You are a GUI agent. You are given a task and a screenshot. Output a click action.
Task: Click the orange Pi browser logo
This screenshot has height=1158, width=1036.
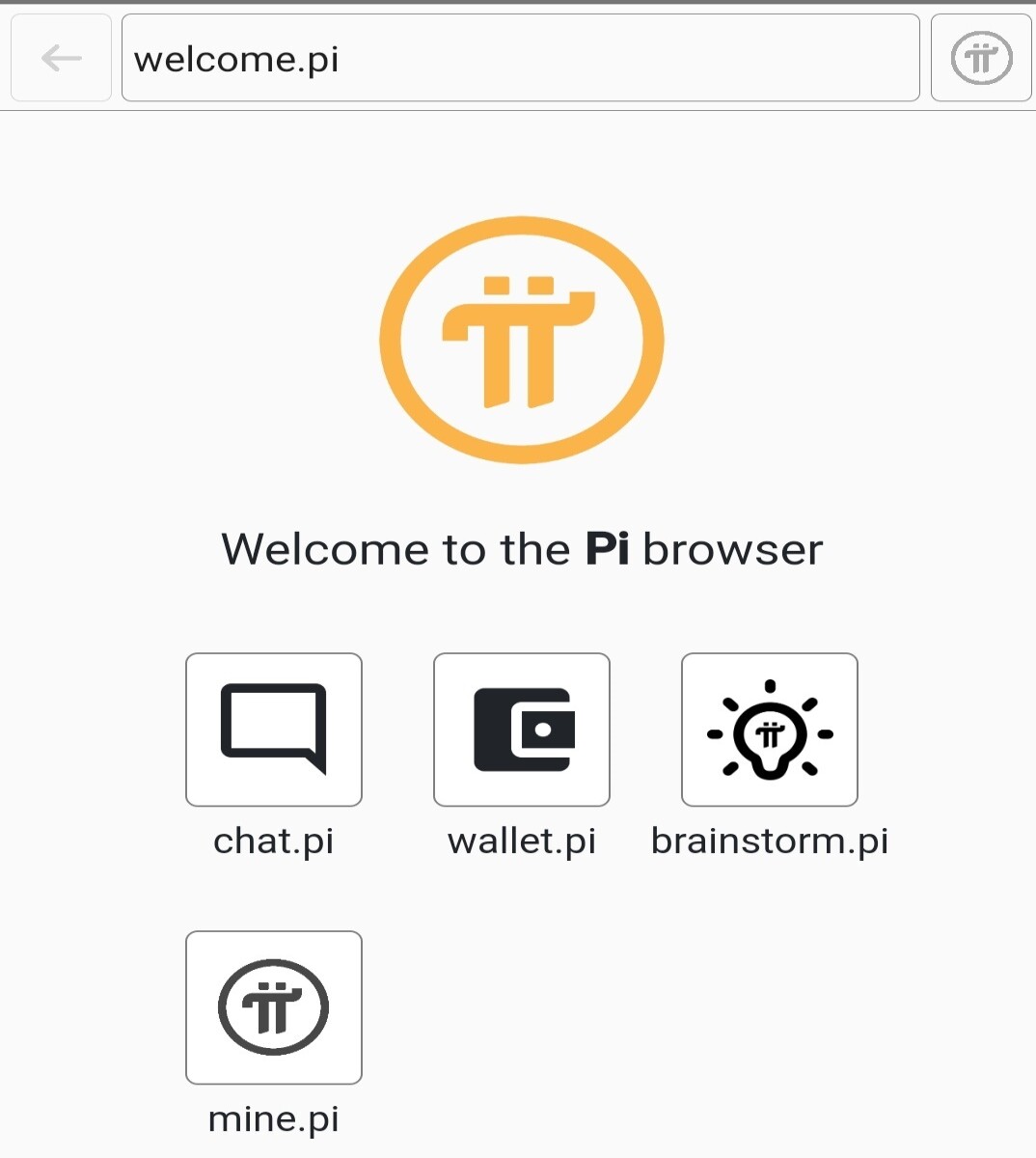pos(521,340)
